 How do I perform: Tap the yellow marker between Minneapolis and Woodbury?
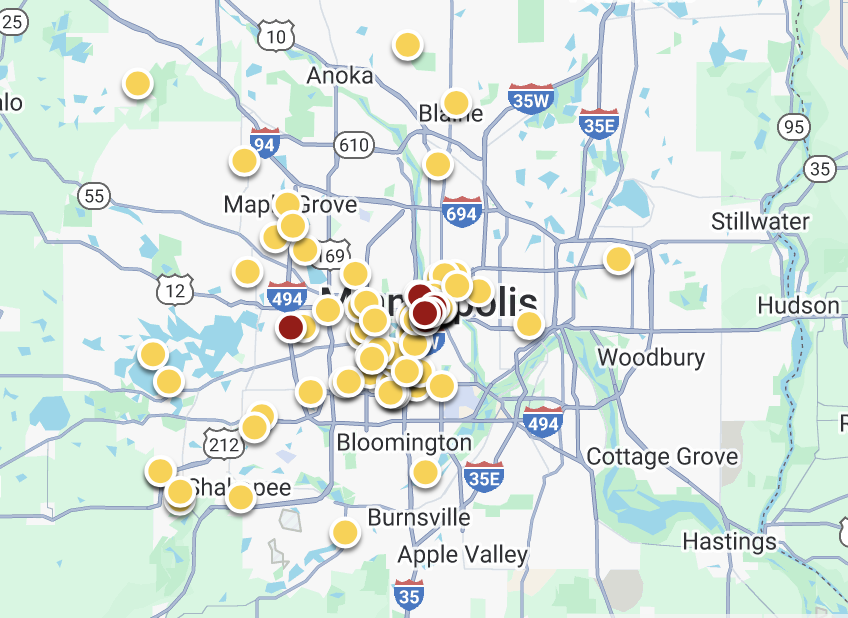[529, 324]
